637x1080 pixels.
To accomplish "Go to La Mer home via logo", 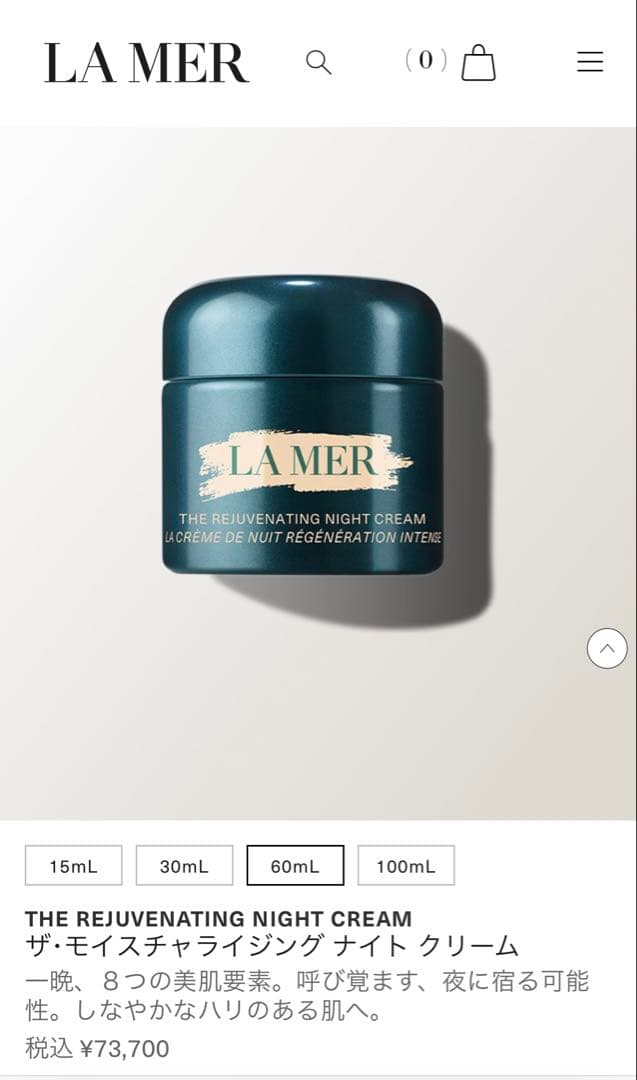I will pyautogui.click(x=146, y=63).
